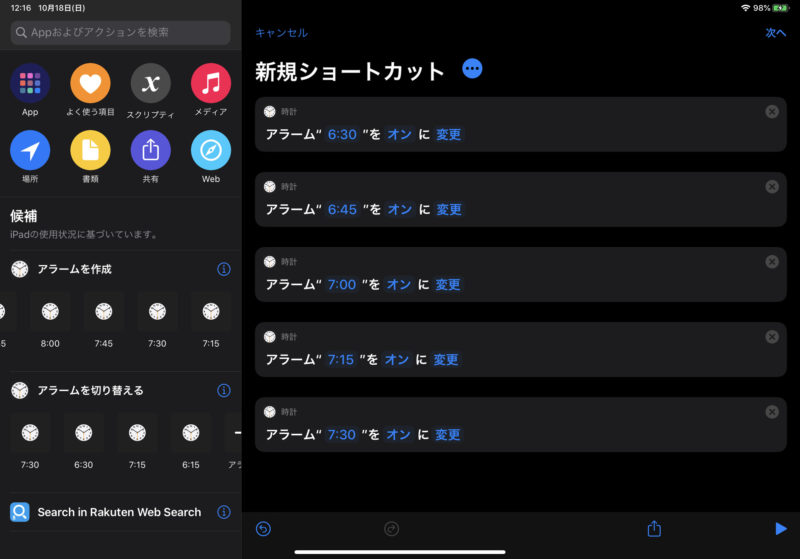Viewport: 800px width, 559px height.
Task: Open the 共有 category
Action: point(150,150)
